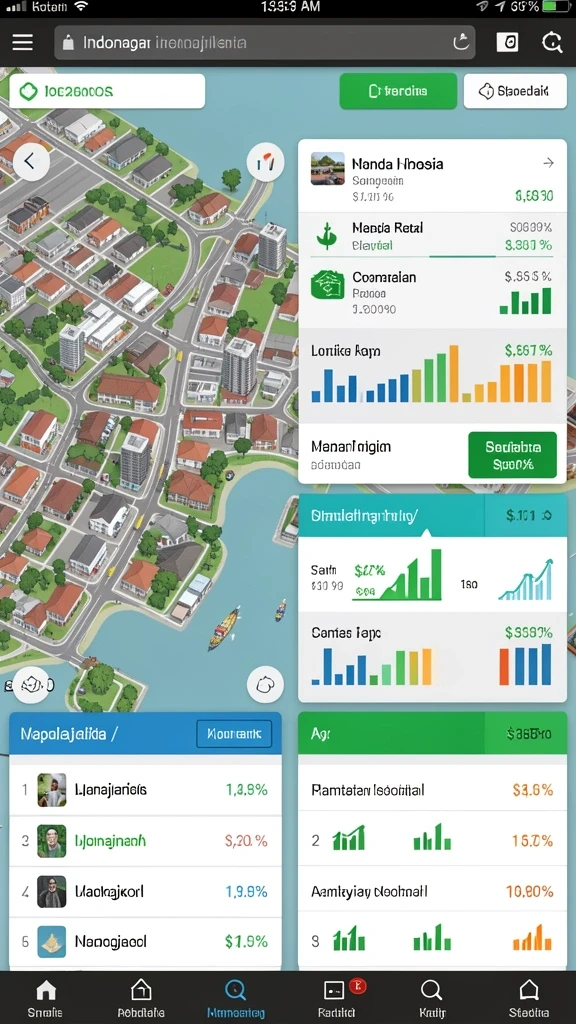Switch to the home tab at bottom
The width and height of the screenshot is (576, 1024).
45,999
